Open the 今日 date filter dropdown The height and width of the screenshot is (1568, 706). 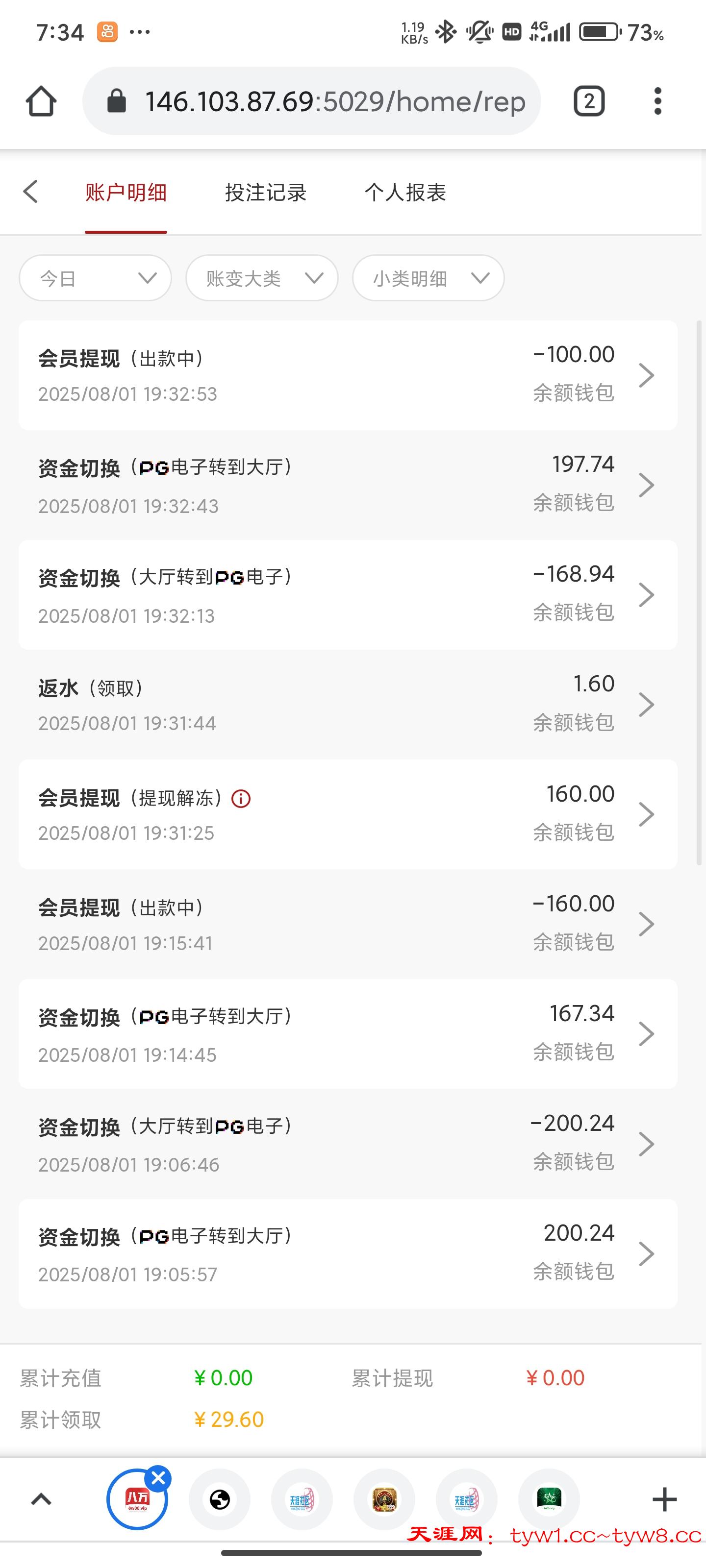click(95, 278)
